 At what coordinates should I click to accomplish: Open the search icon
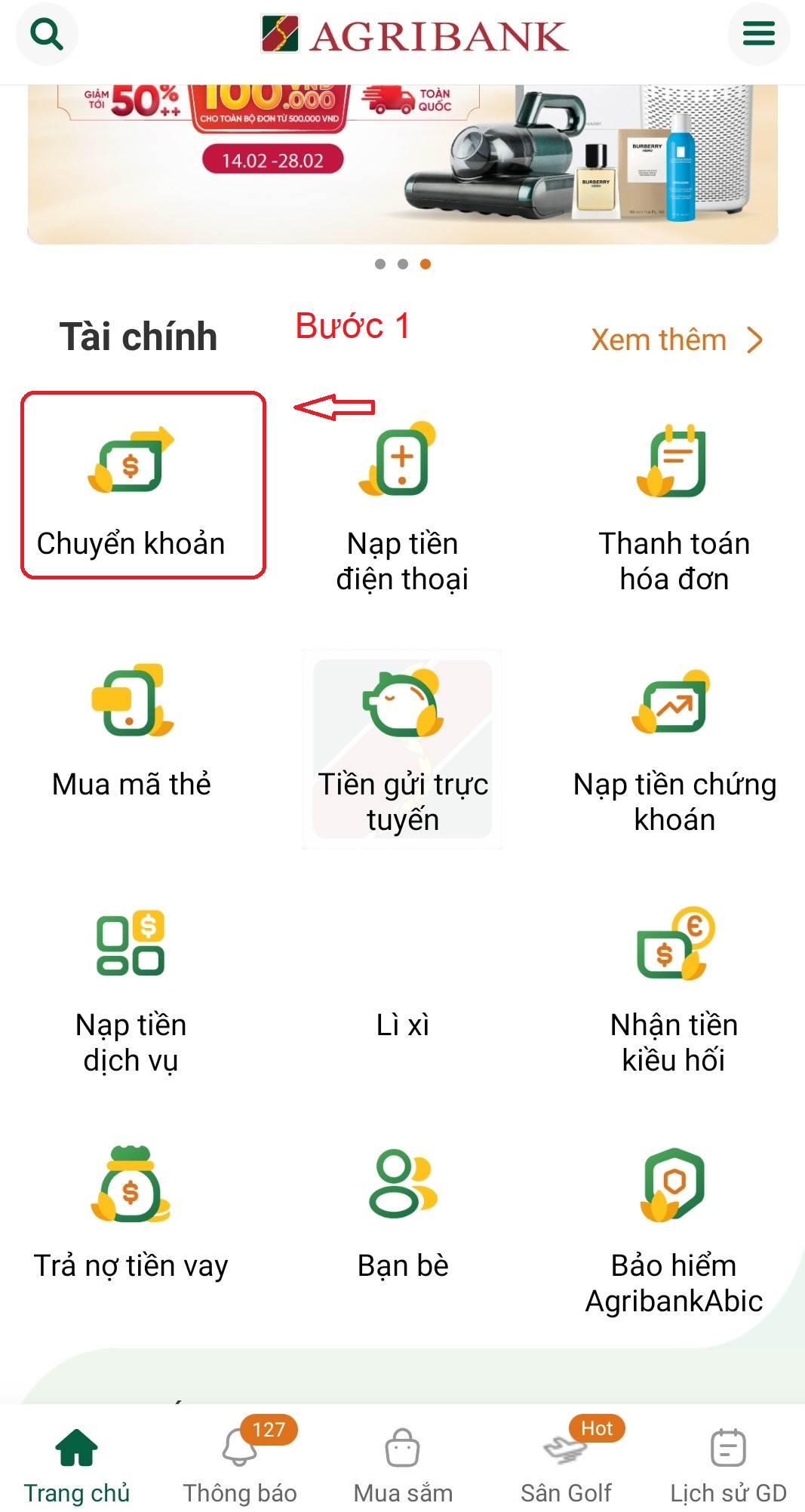coord(46,35)
